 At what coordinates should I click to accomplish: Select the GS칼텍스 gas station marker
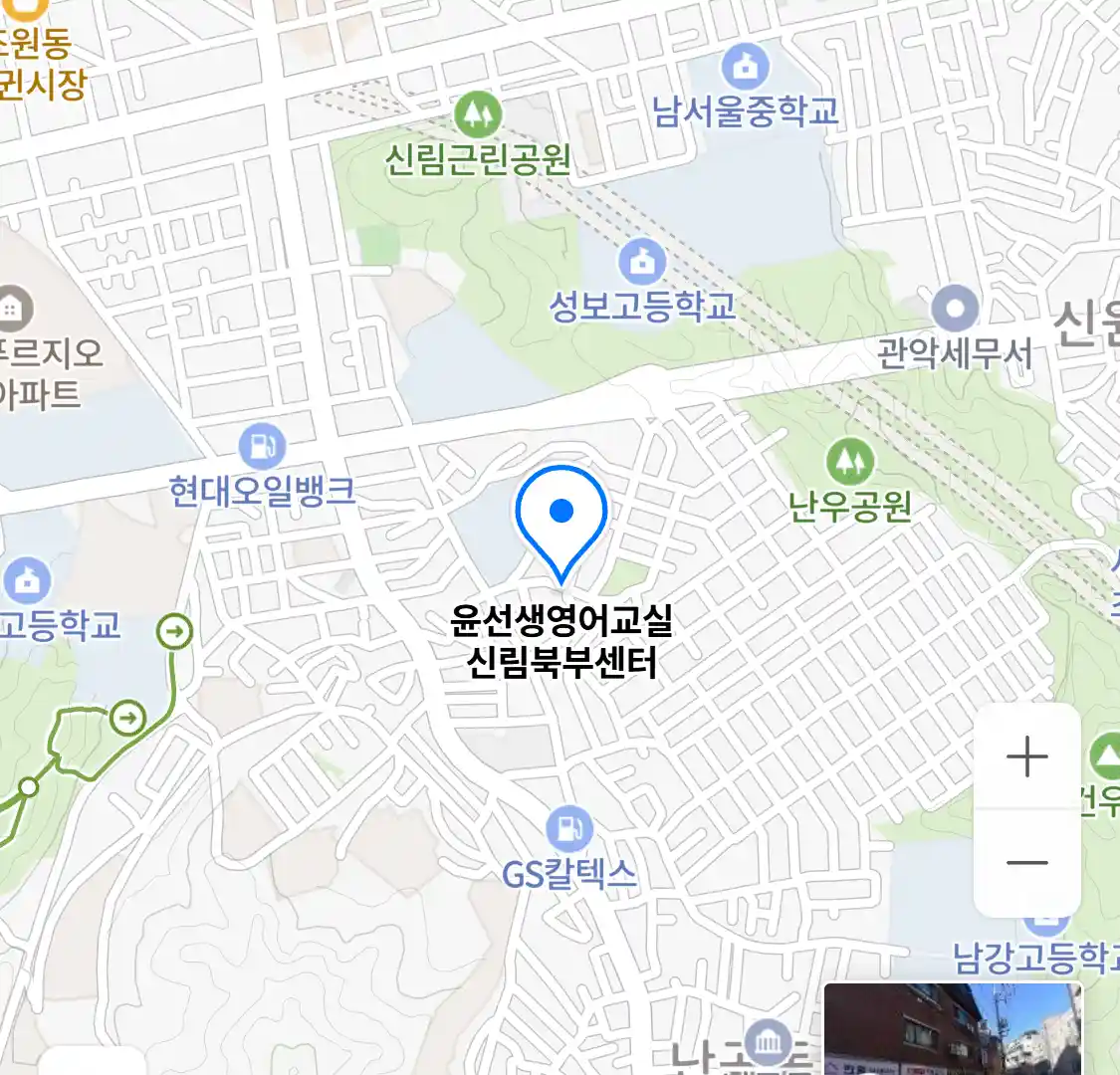tap(568, 828)
